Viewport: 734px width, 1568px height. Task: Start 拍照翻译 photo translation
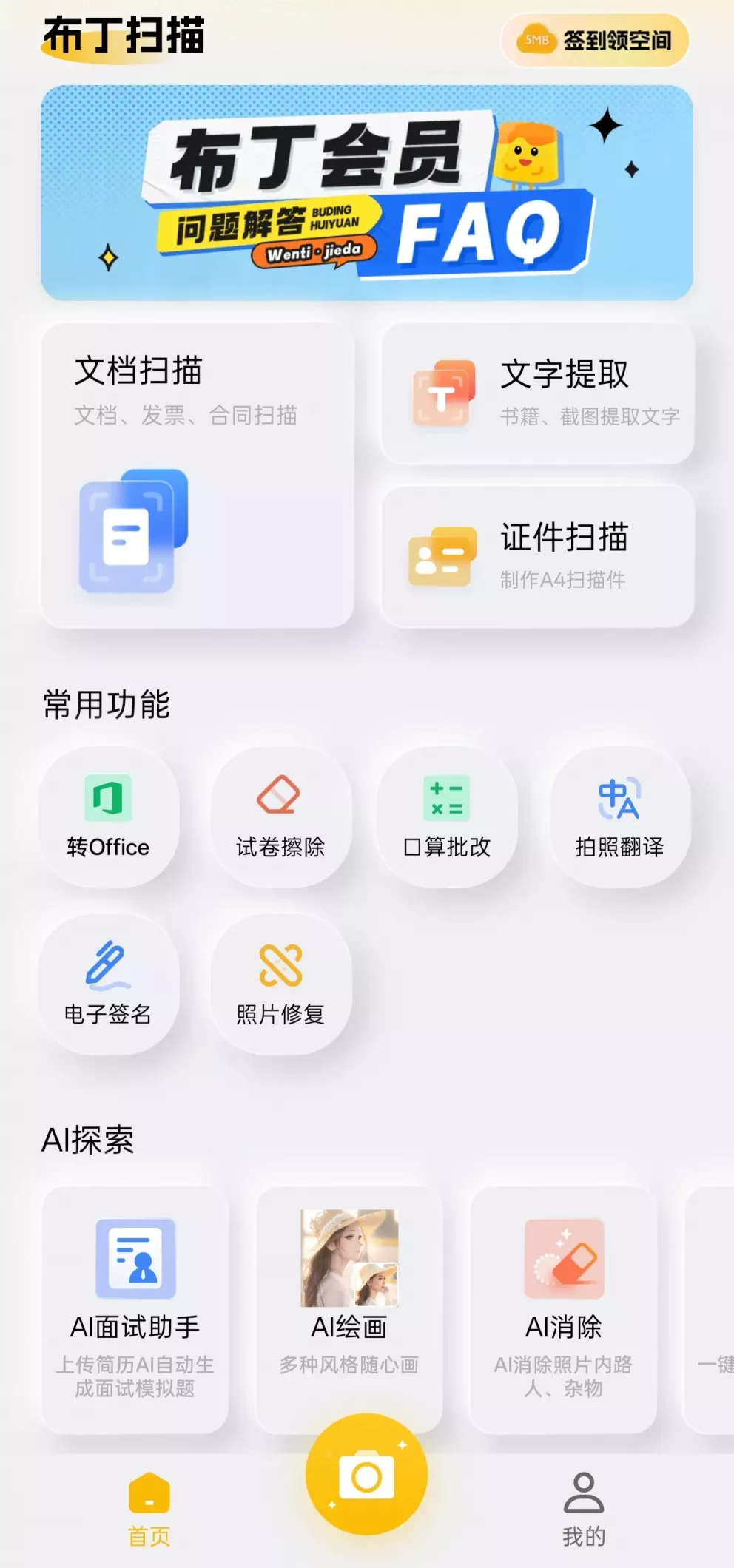(619, 817)
